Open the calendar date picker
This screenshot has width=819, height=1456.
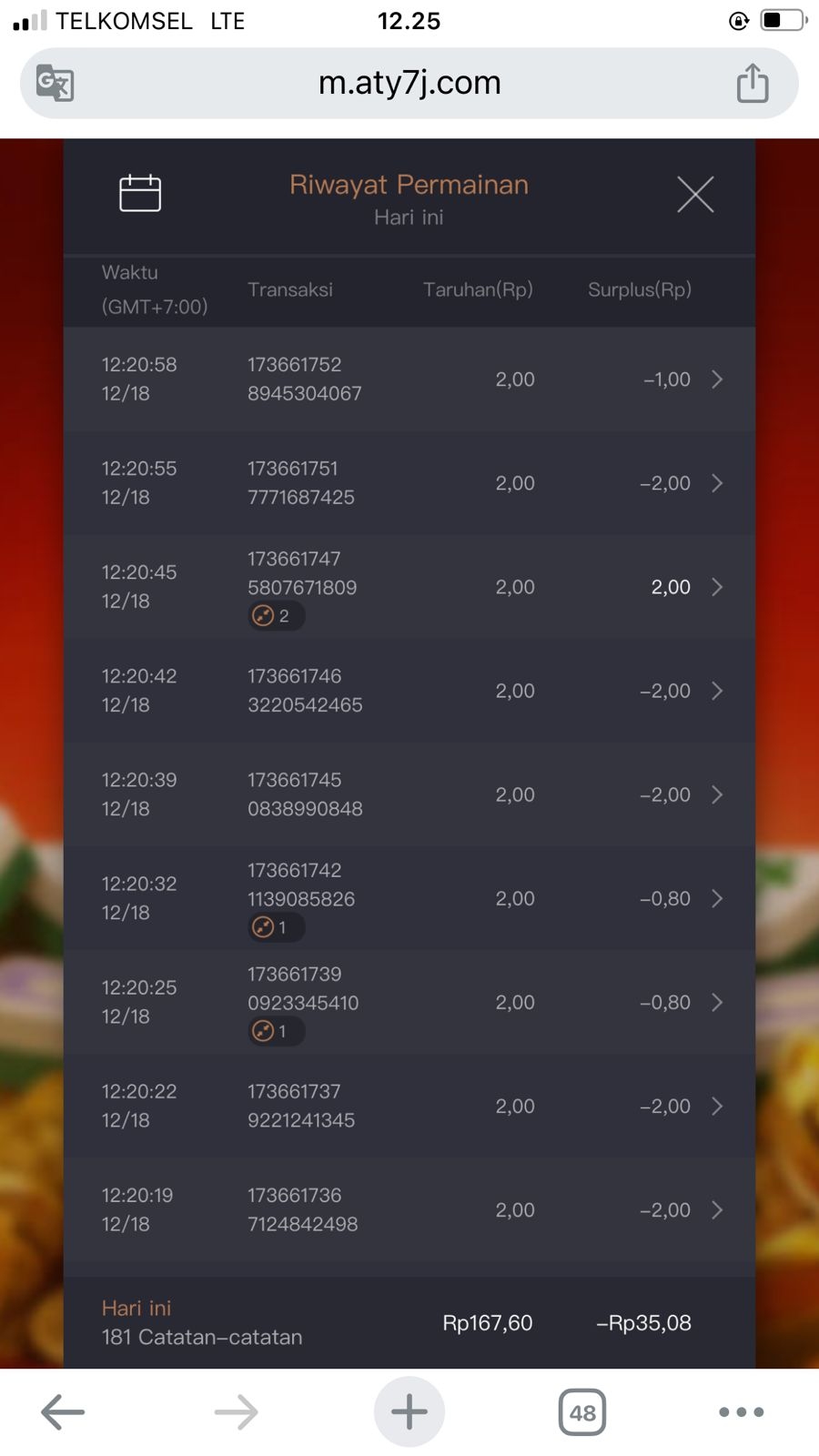[140, 193]
